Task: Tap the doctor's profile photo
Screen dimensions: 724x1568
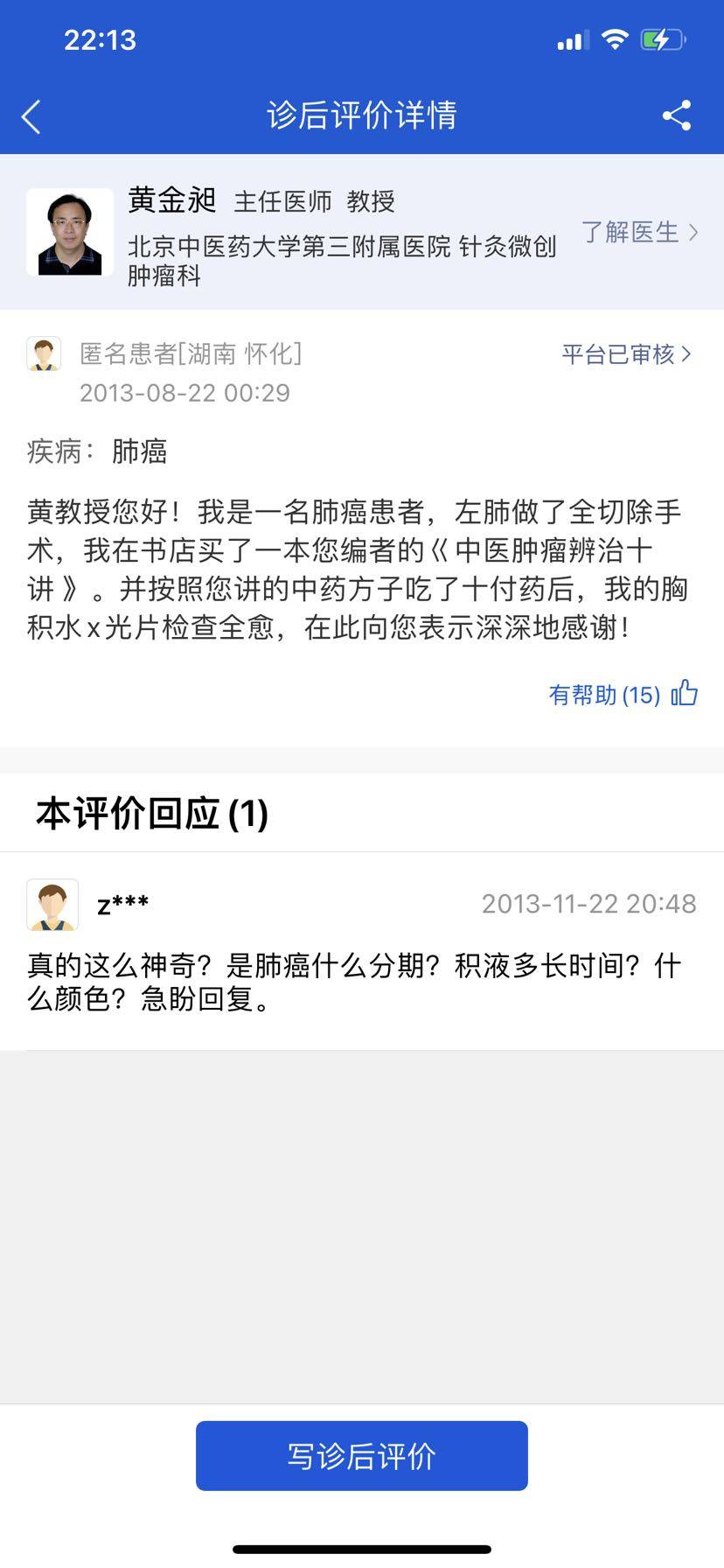Action: click(70, 233)
